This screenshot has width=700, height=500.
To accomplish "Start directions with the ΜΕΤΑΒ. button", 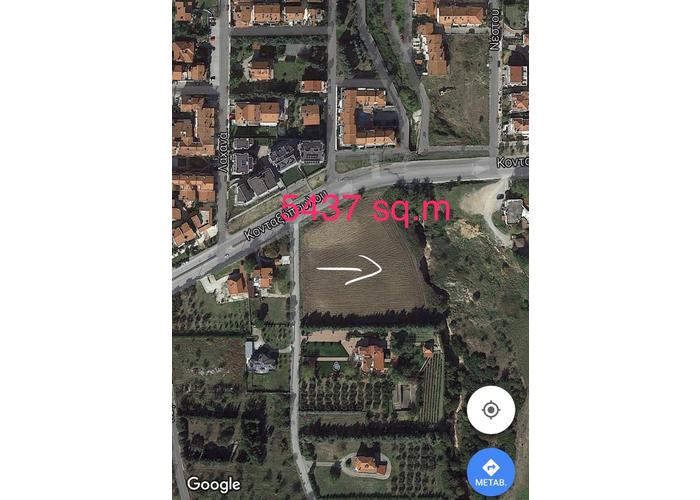I will 490,472.
